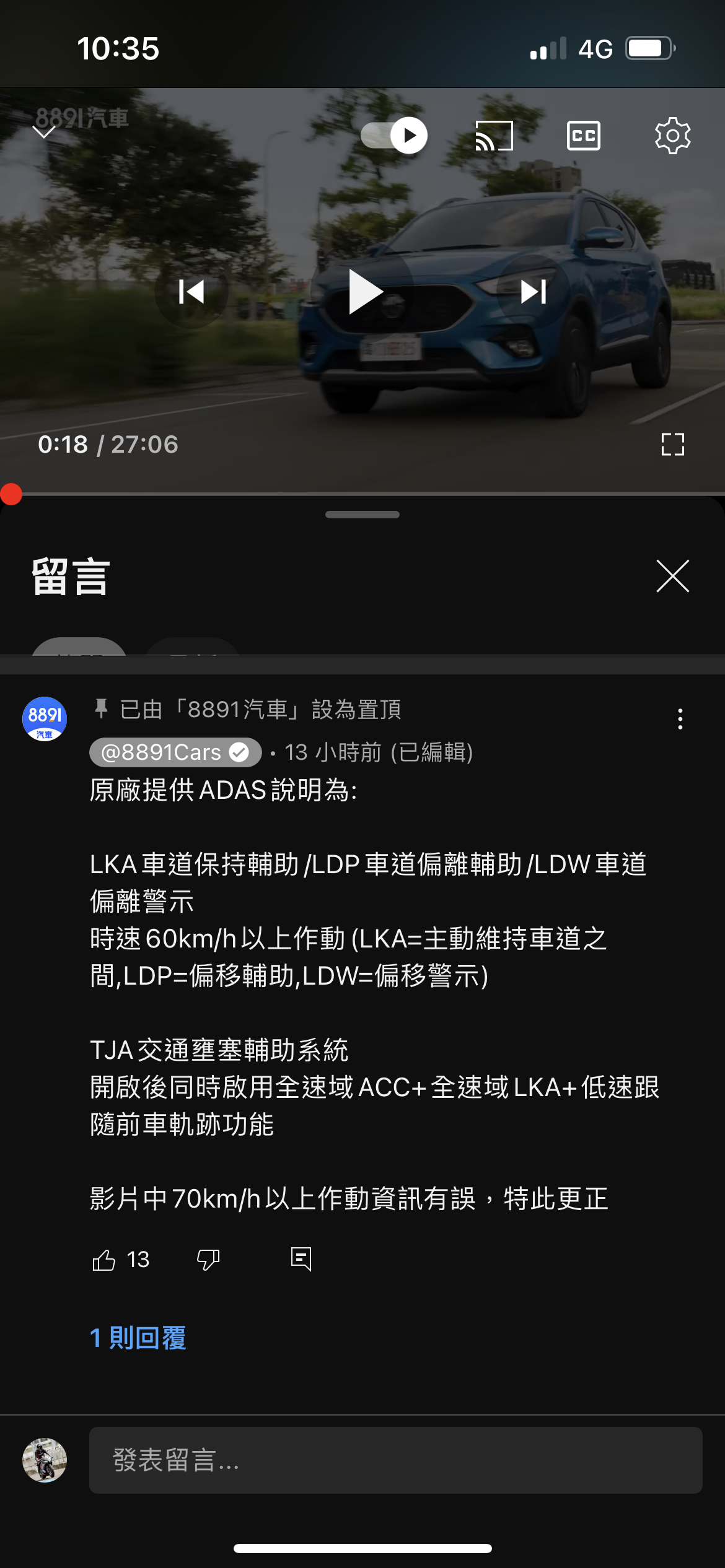Play the video

coord(364,292)
